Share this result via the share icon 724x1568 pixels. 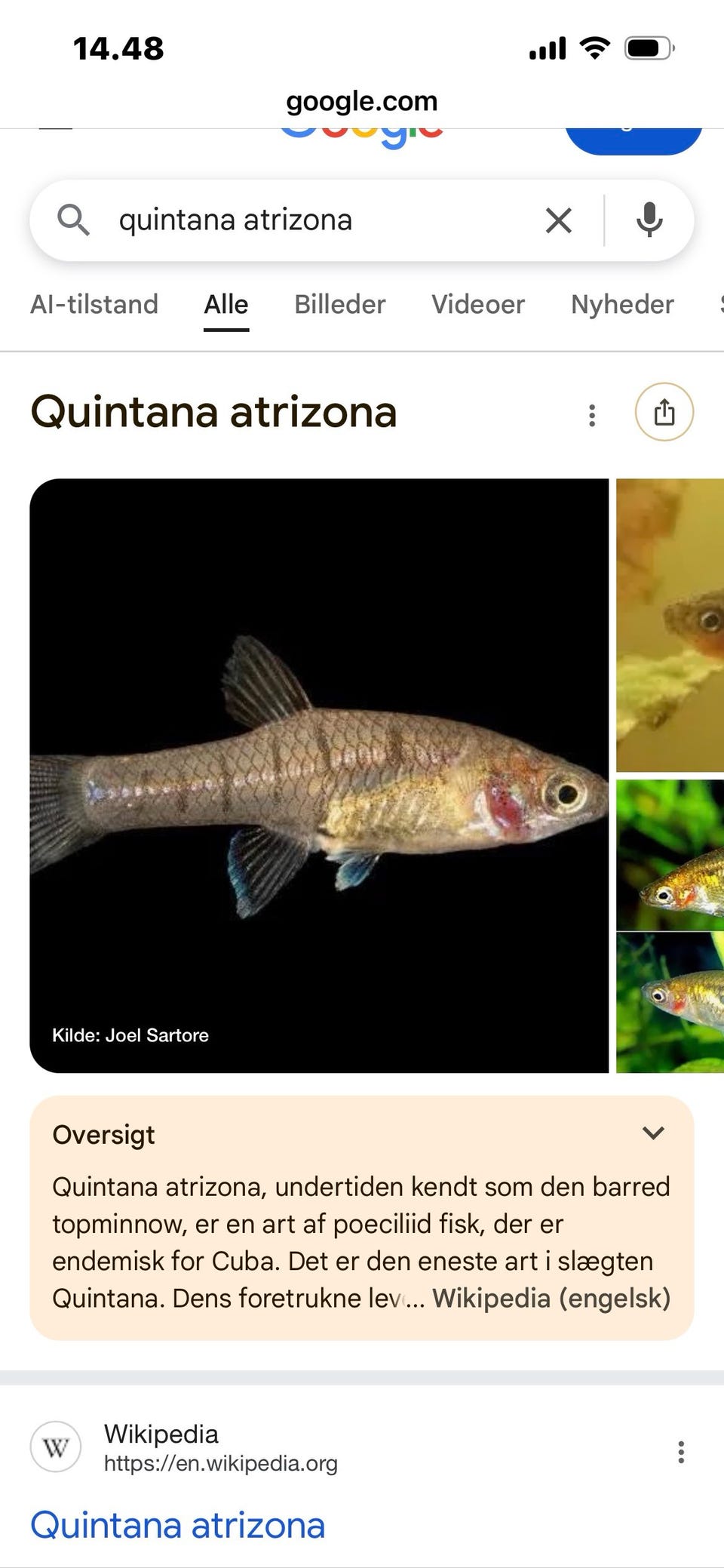pos(664,413)
